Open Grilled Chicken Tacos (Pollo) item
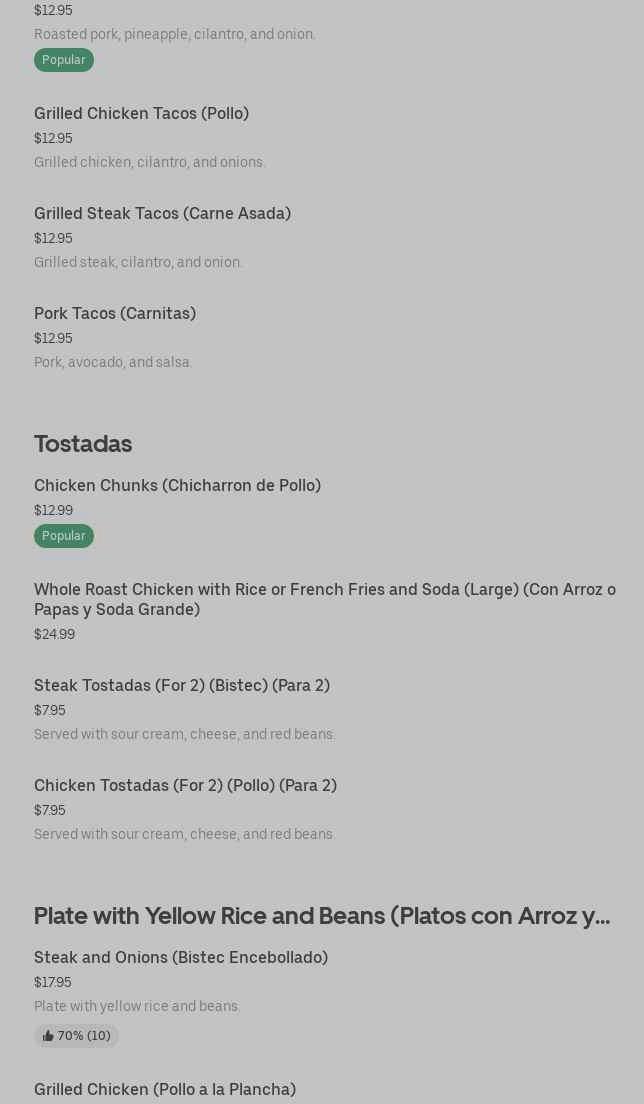 pyautogui.click(x=141, y=114)
